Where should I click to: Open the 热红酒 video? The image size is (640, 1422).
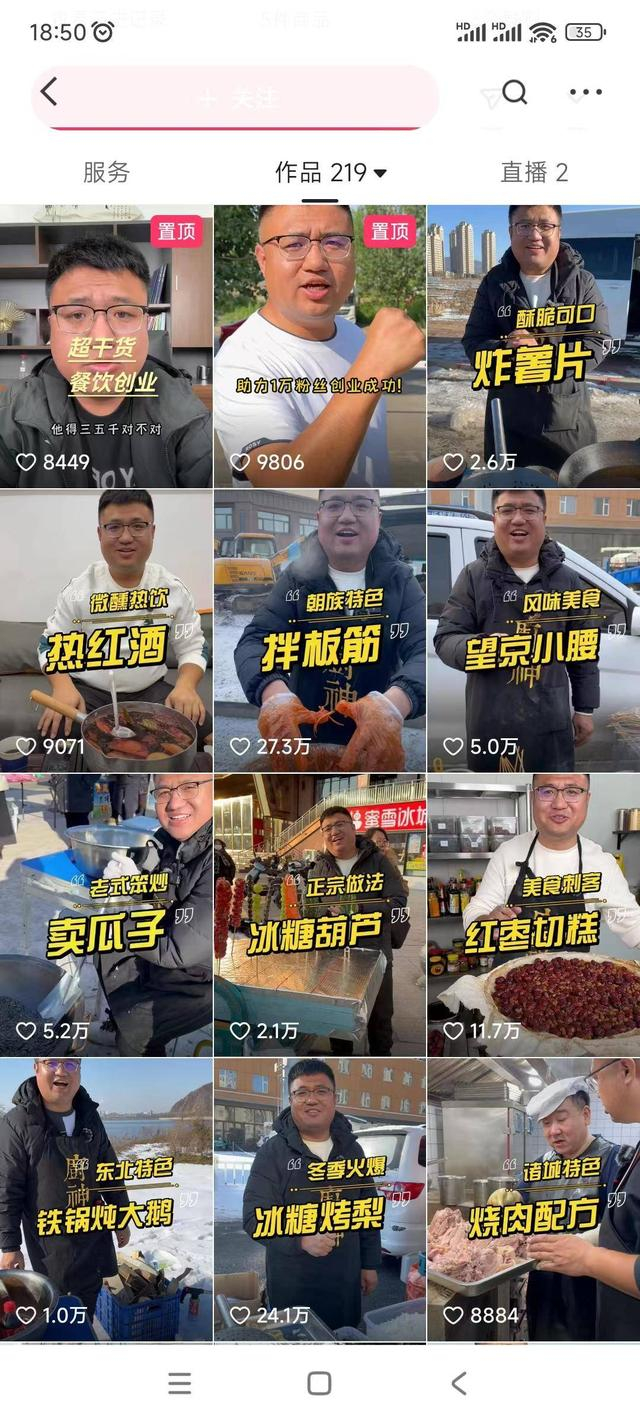pyautogui.click(x=106, y=630)
